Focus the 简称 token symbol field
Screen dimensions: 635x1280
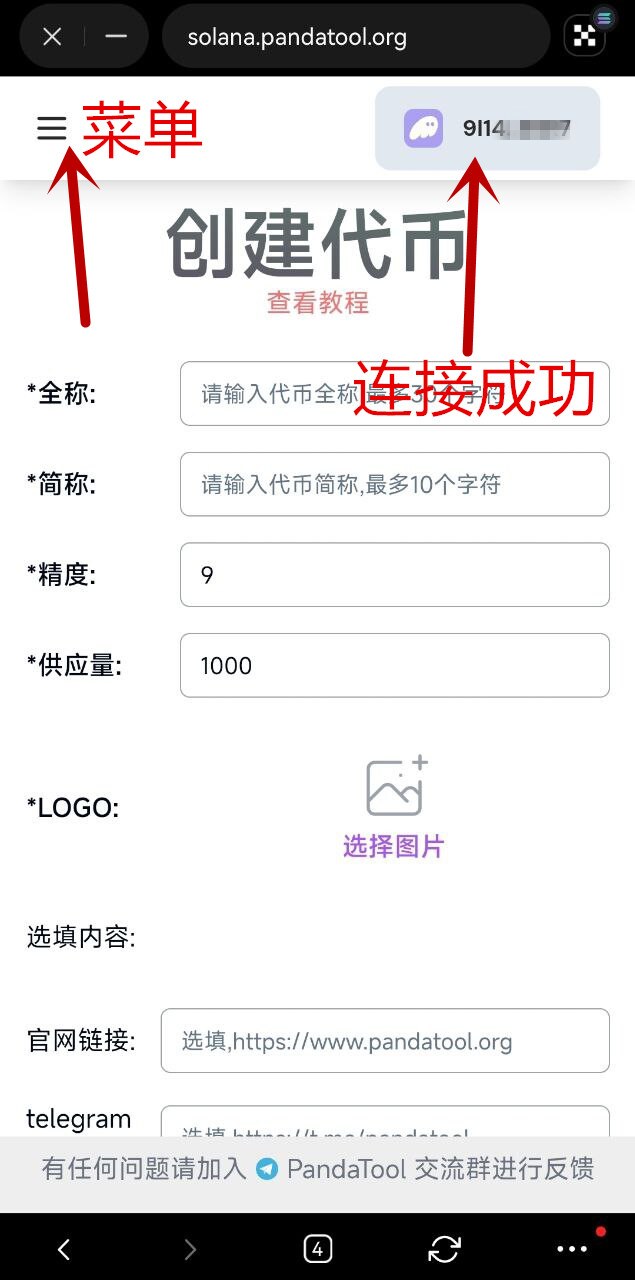coord(394,485)
